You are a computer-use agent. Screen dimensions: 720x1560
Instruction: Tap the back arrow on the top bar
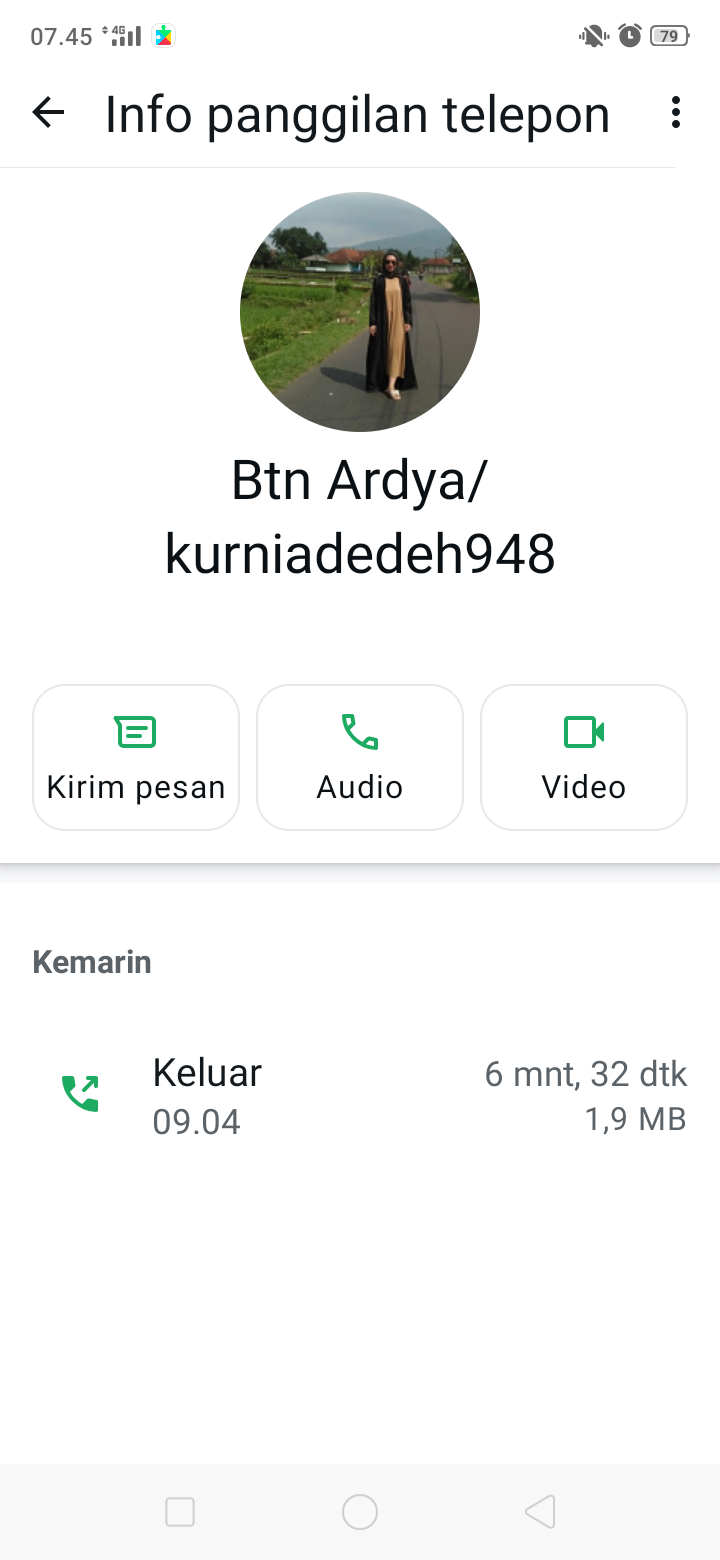47,113
